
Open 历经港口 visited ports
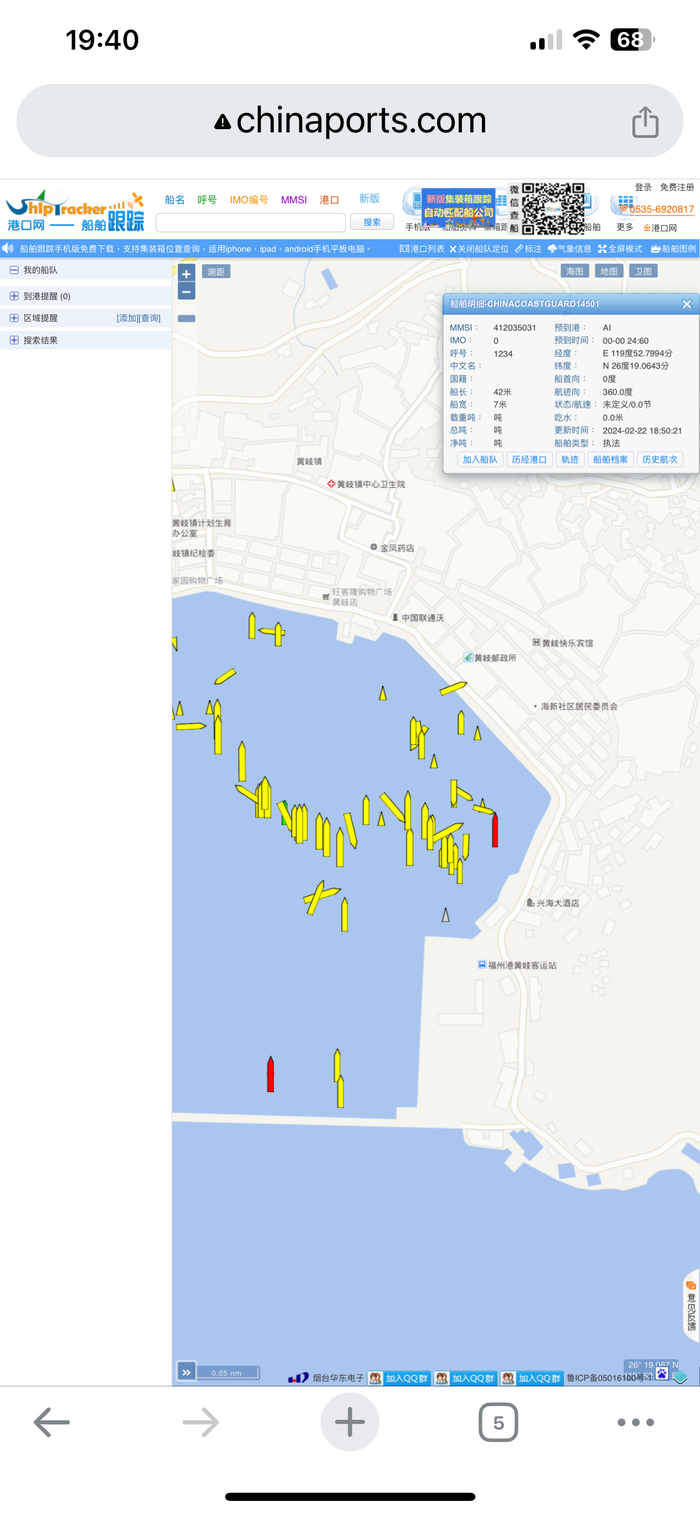530,460
